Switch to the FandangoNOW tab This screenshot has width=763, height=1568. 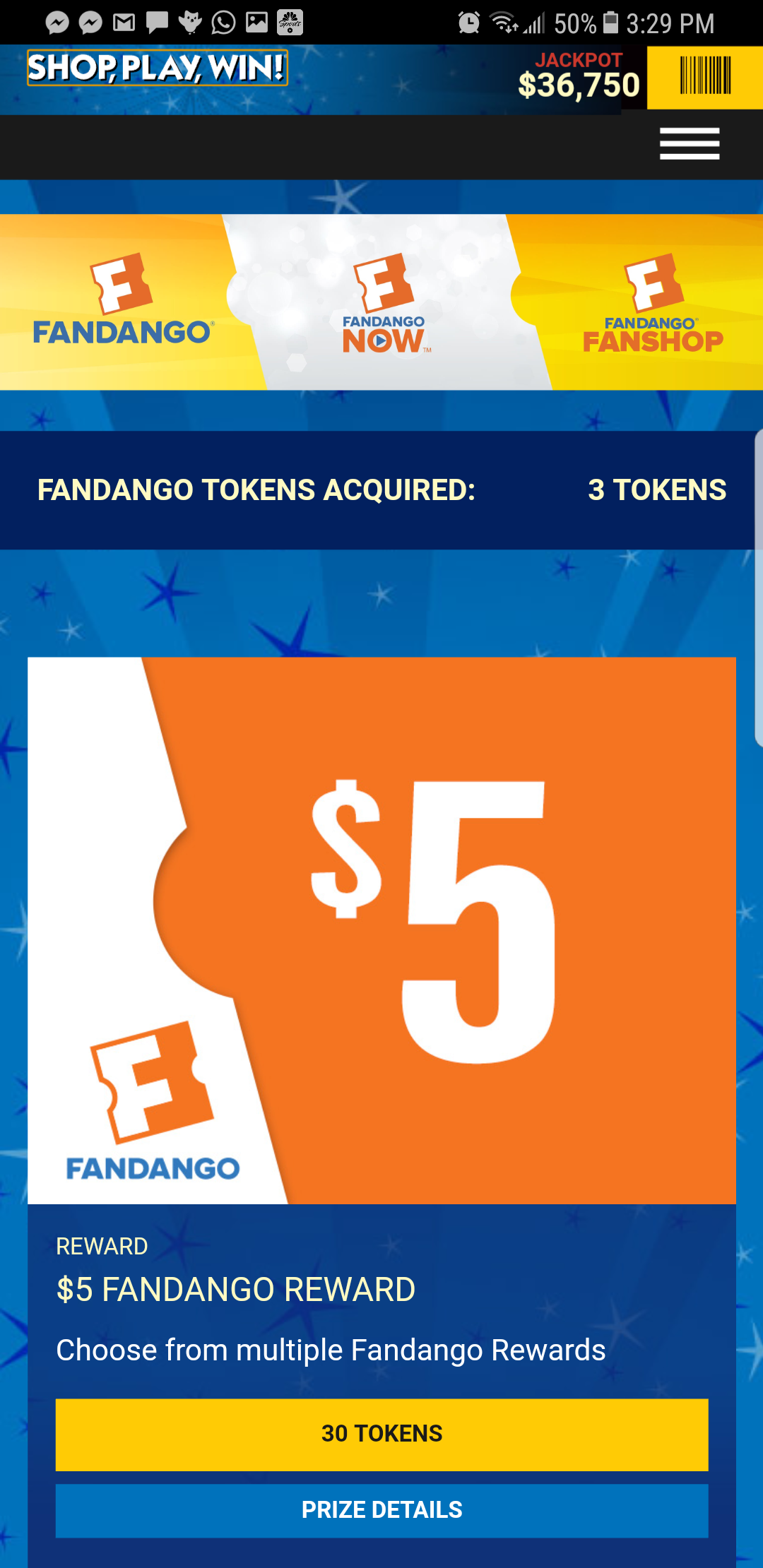pos(385,302)
